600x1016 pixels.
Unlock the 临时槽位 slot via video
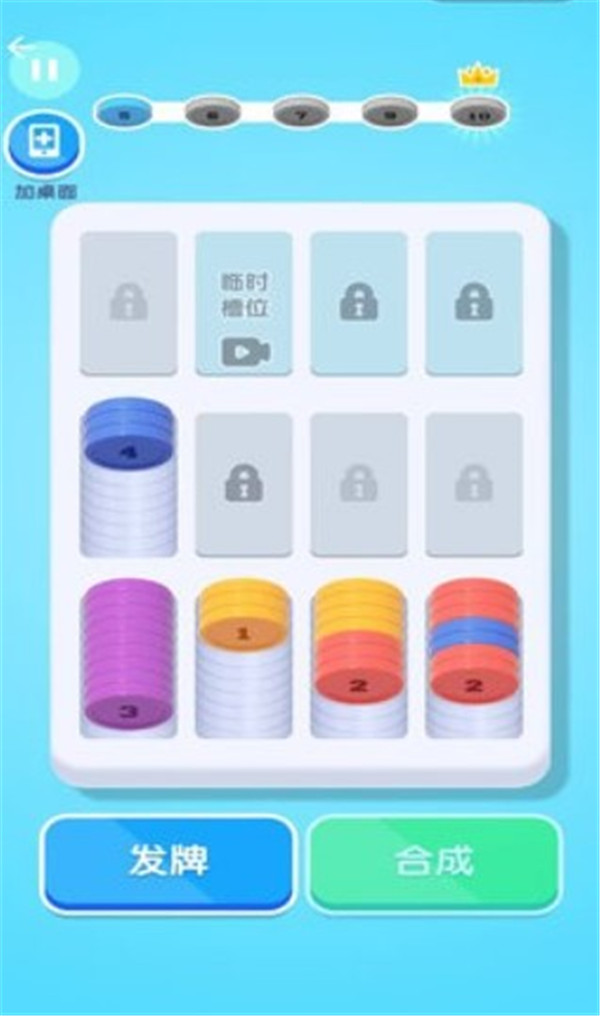[244, 303]
